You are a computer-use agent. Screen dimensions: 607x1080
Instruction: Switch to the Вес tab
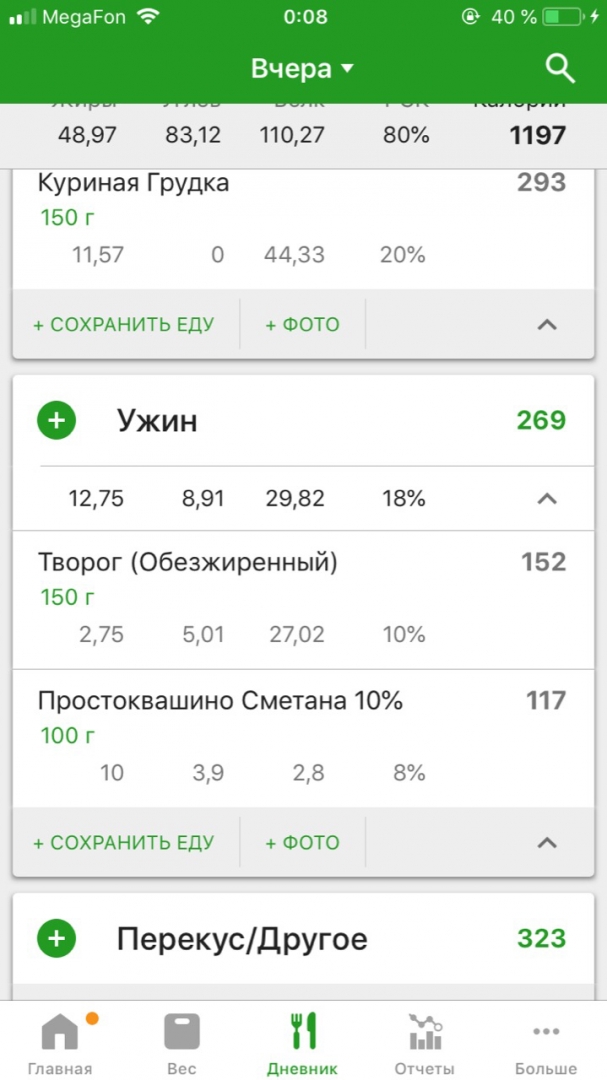point(182,1043)
